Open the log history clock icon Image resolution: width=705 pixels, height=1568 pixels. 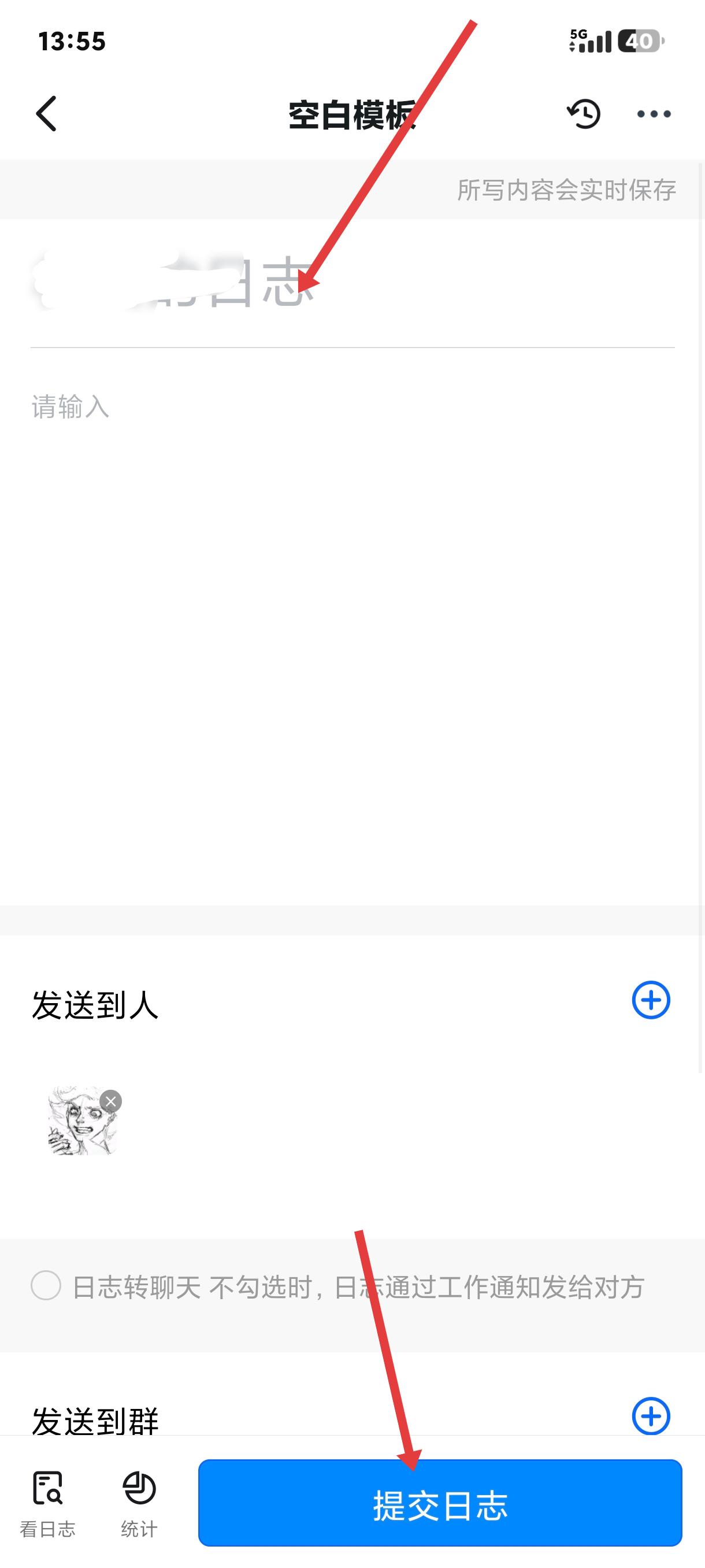click(x=584, y=114)
